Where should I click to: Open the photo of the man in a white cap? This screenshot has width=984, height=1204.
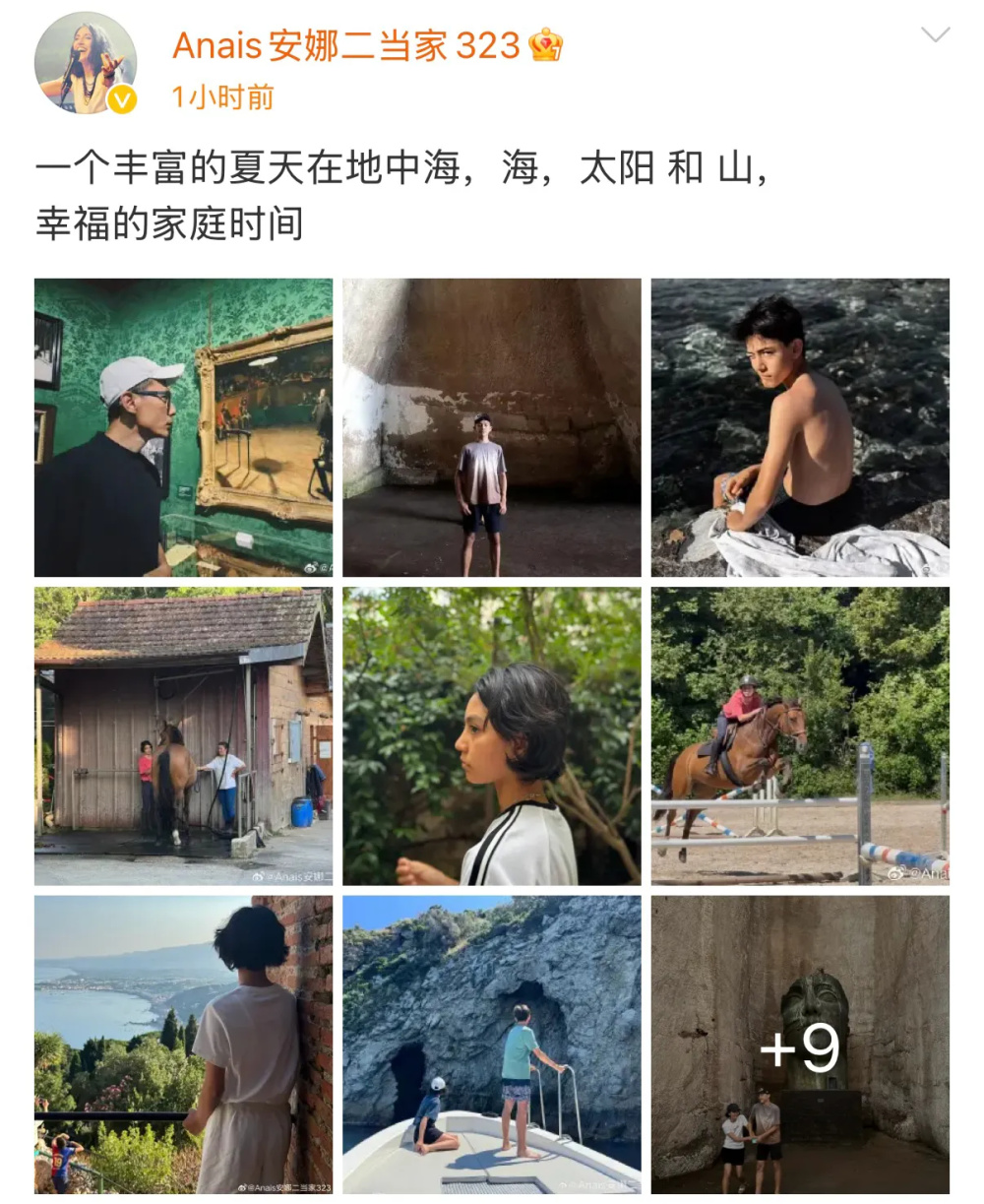click(183, 427)
